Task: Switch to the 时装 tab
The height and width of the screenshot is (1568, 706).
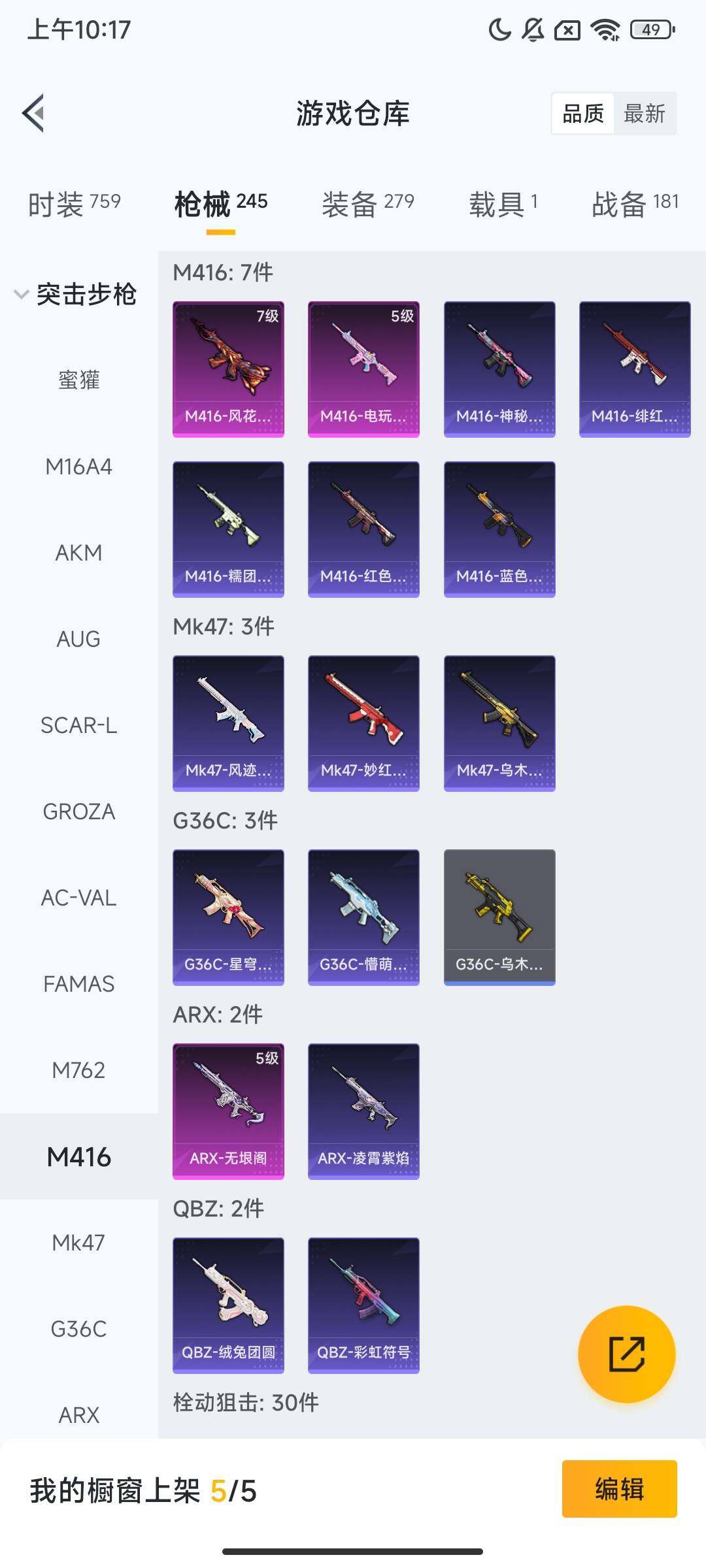Action: 74,204
